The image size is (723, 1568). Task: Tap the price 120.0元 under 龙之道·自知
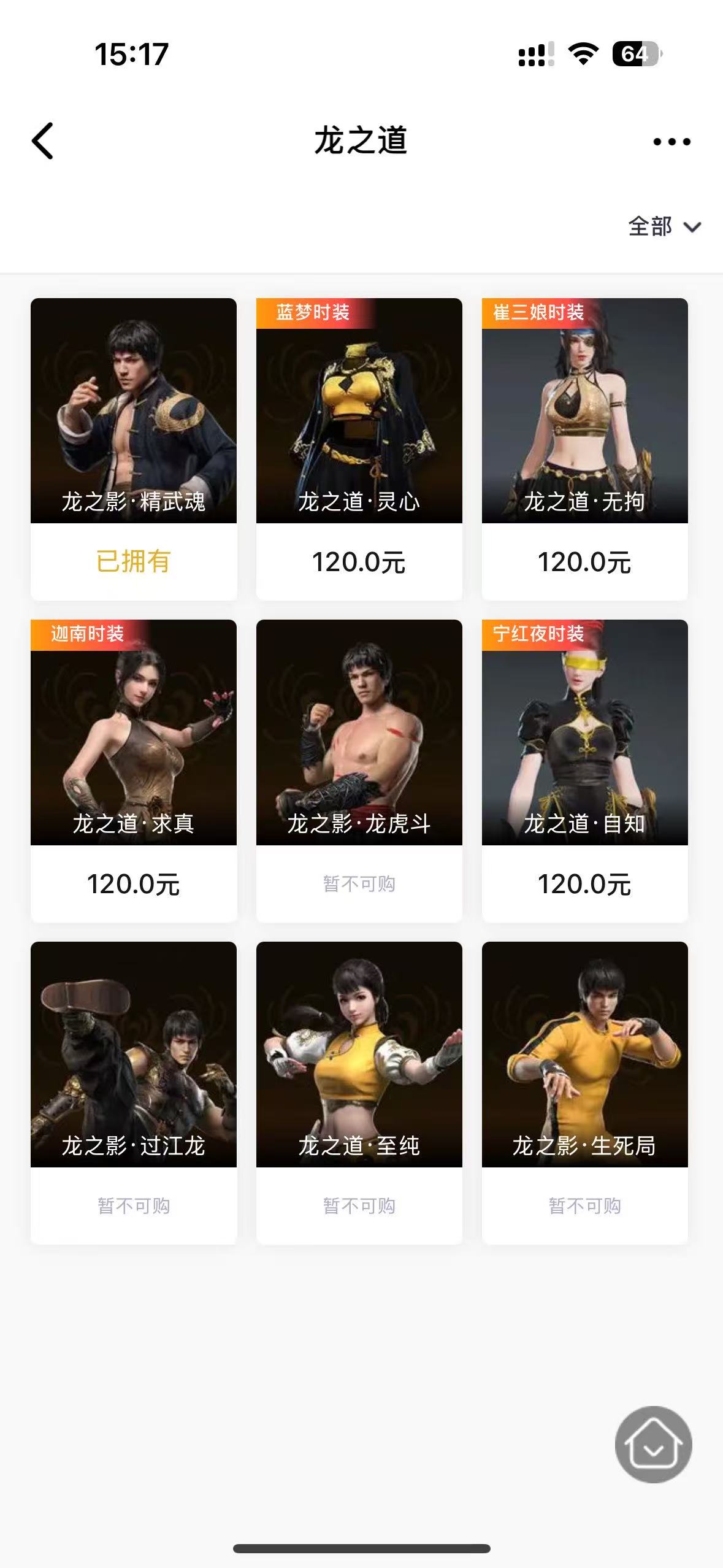point(585,882)
